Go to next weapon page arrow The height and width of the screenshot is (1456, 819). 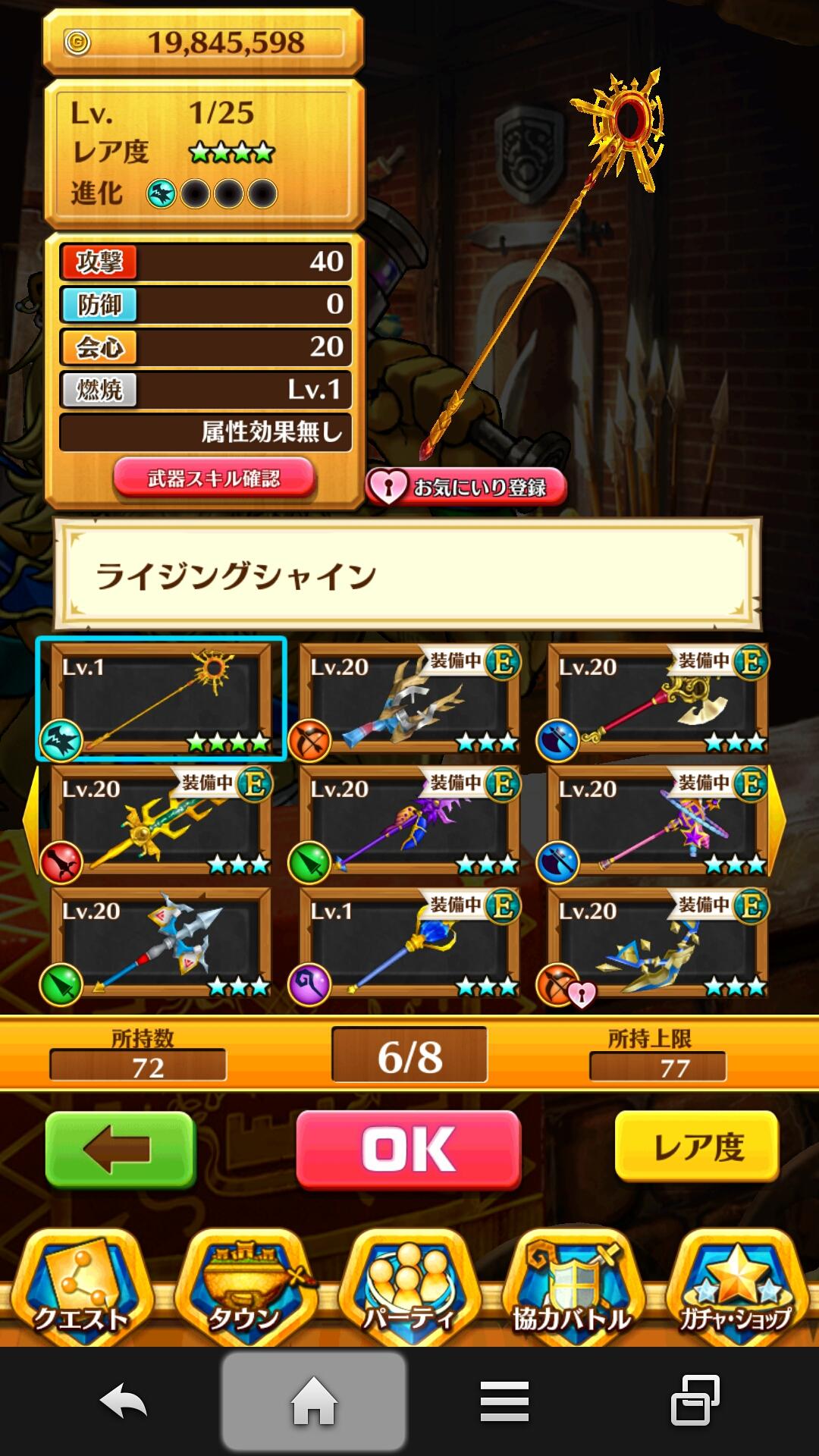pos(777,821)
